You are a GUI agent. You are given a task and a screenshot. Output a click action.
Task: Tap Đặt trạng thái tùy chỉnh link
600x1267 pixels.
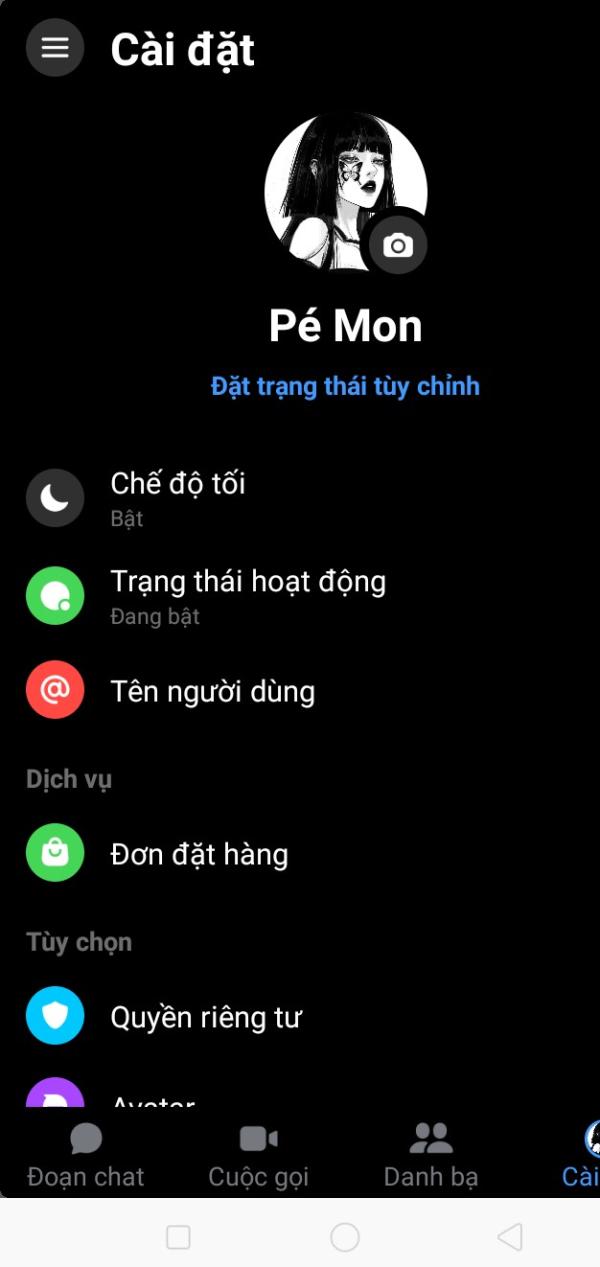click(345, 386)
